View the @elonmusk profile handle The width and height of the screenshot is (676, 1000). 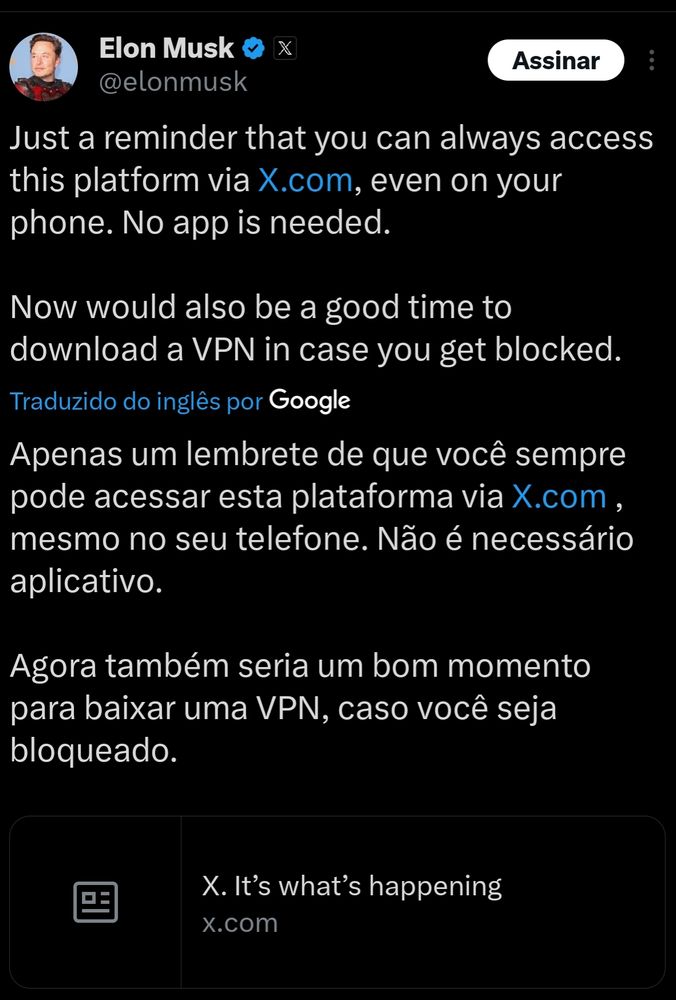click(x=172, y=83)
